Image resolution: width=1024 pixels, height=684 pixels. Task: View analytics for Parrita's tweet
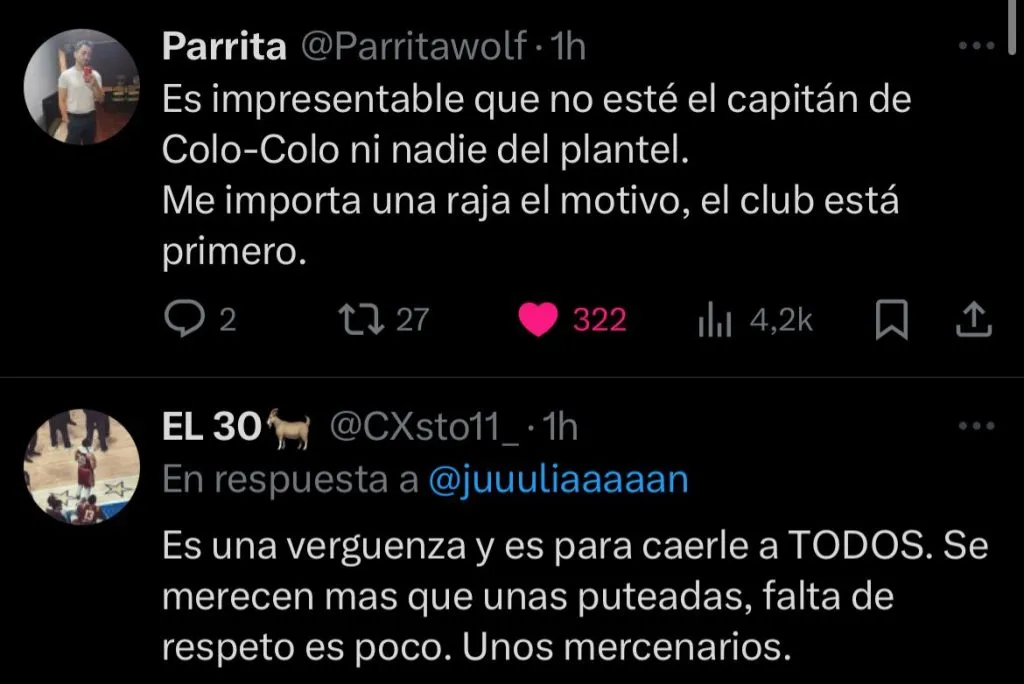point(715,320)
